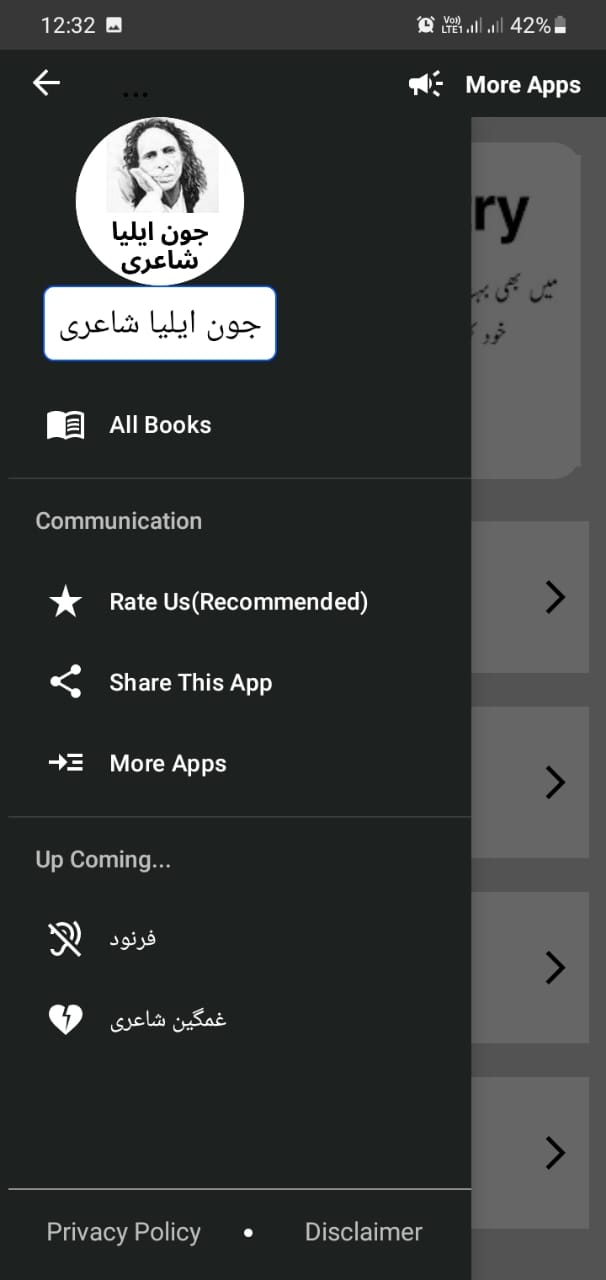The height and width of the screenshot is (1280, 606).
Task: Open More Apps in the top bar
Action: [495, 85]
